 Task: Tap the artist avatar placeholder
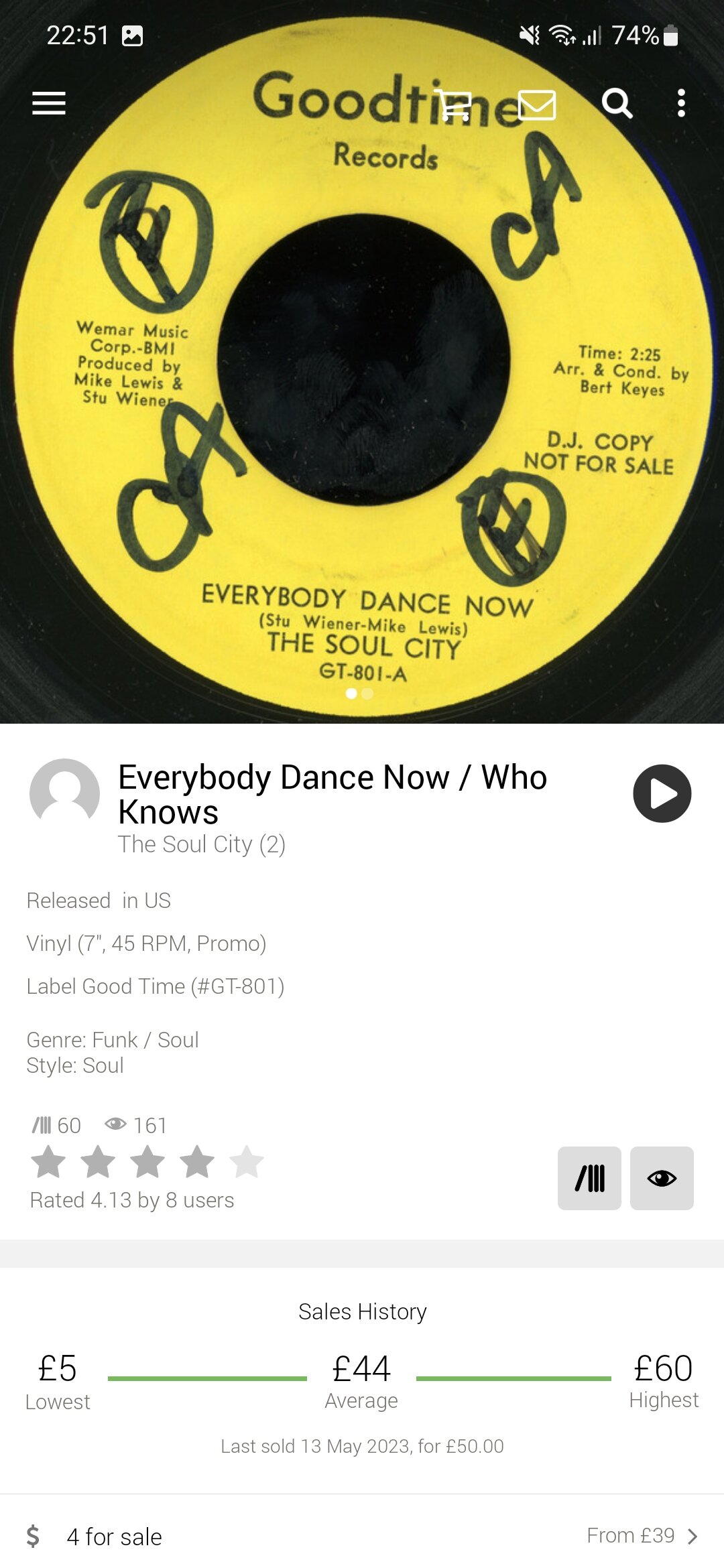coord(65,793)
